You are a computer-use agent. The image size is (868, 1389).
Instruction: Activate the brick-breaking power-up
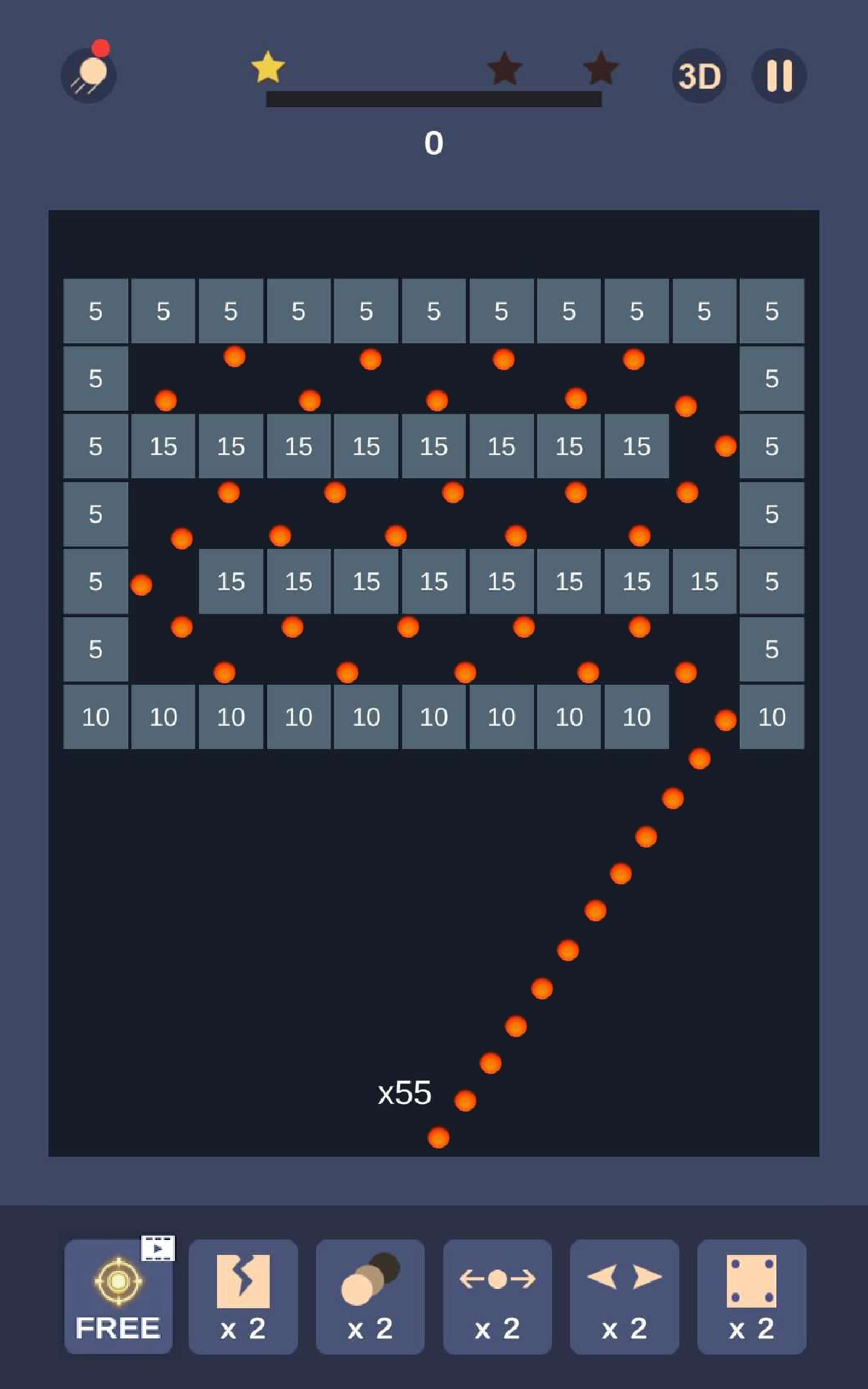(x=243, y=1296)
